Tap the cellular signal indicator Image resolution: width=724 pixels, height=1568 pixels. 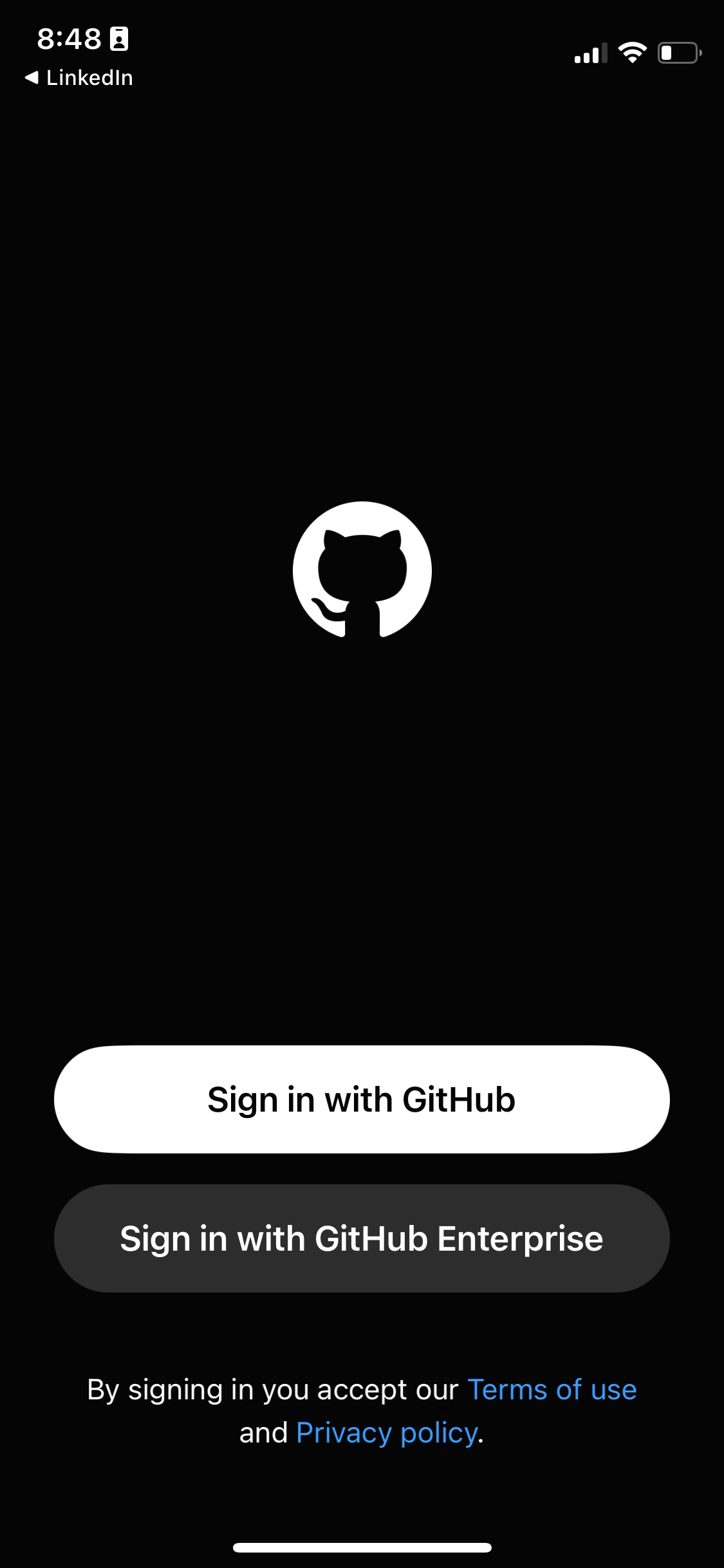coord(589,54)
